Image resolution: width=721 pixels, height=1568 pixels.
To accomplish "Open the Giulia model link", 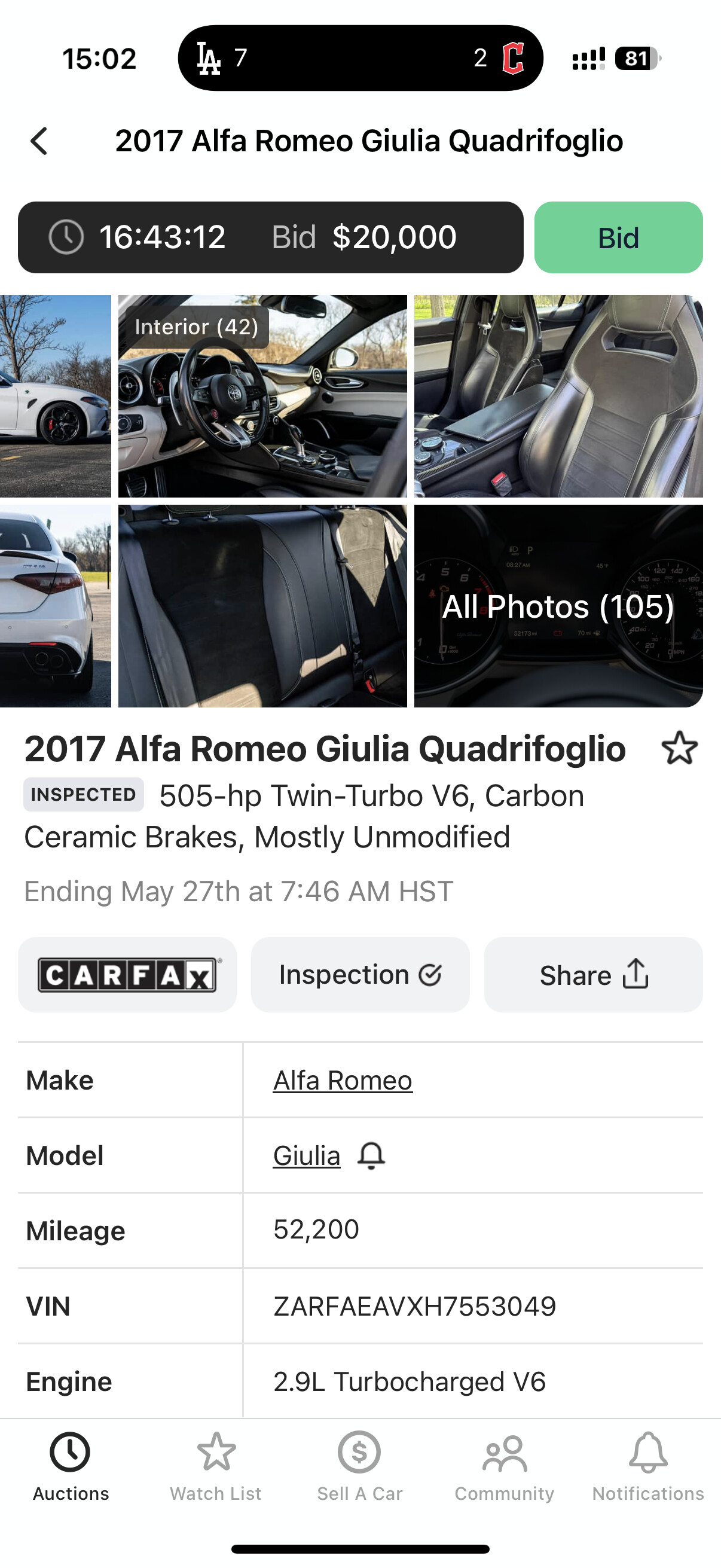I will click(x=307, y=1155).
